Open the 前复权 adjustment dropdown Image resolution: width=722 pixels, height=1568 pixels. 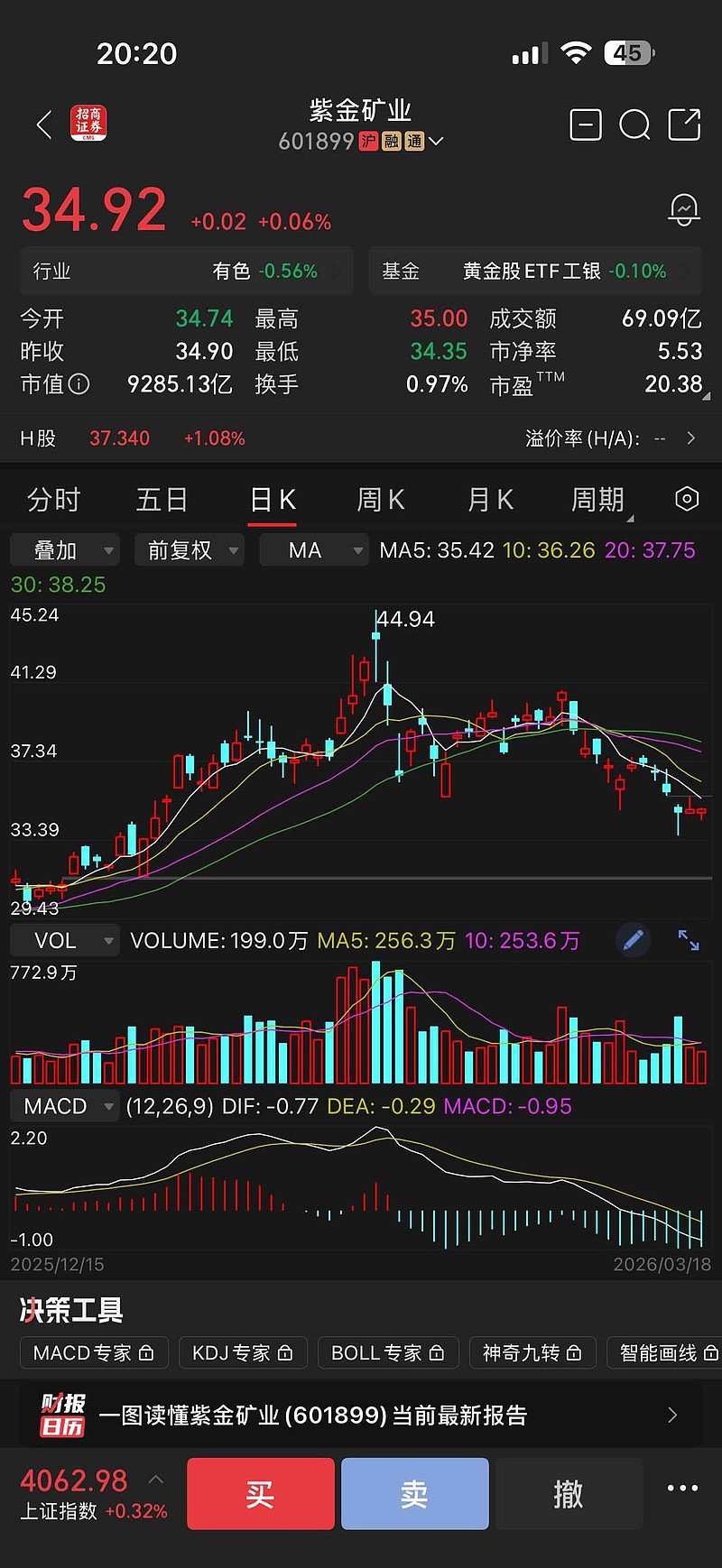click(189, 549)
